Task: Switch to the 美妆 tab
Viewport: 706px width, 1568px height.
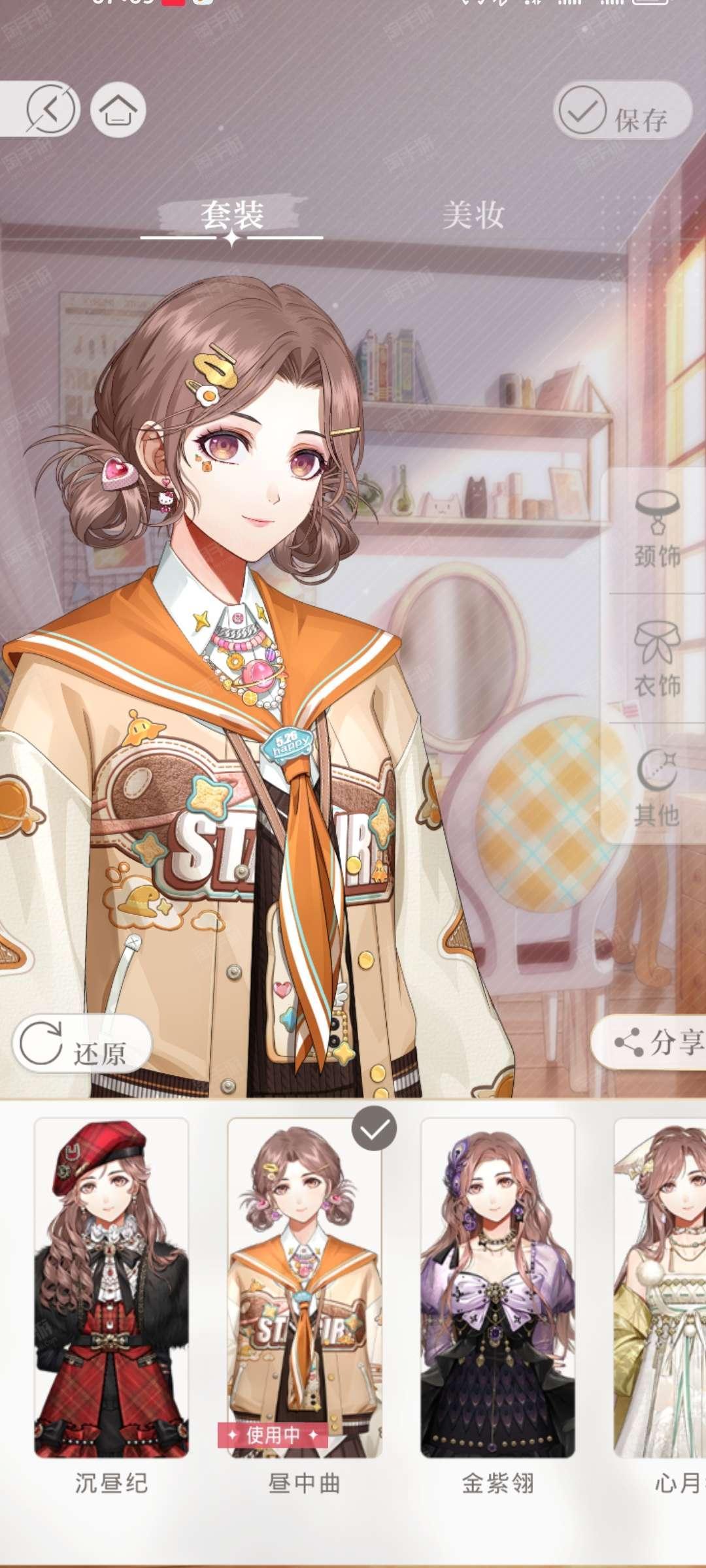Action: pos(473,215)
